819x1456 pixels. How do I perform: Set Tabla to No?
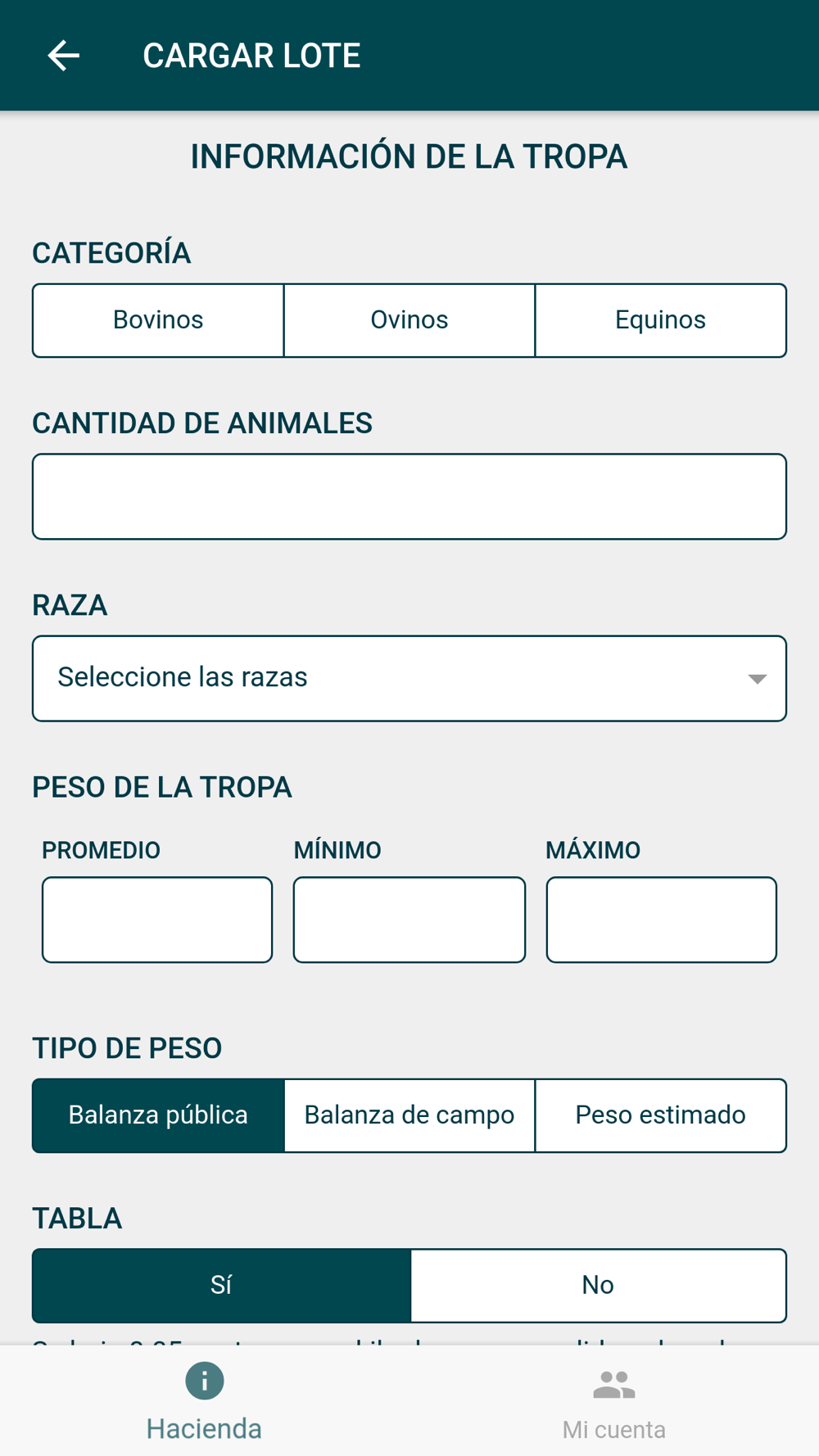pos(598,1285)
